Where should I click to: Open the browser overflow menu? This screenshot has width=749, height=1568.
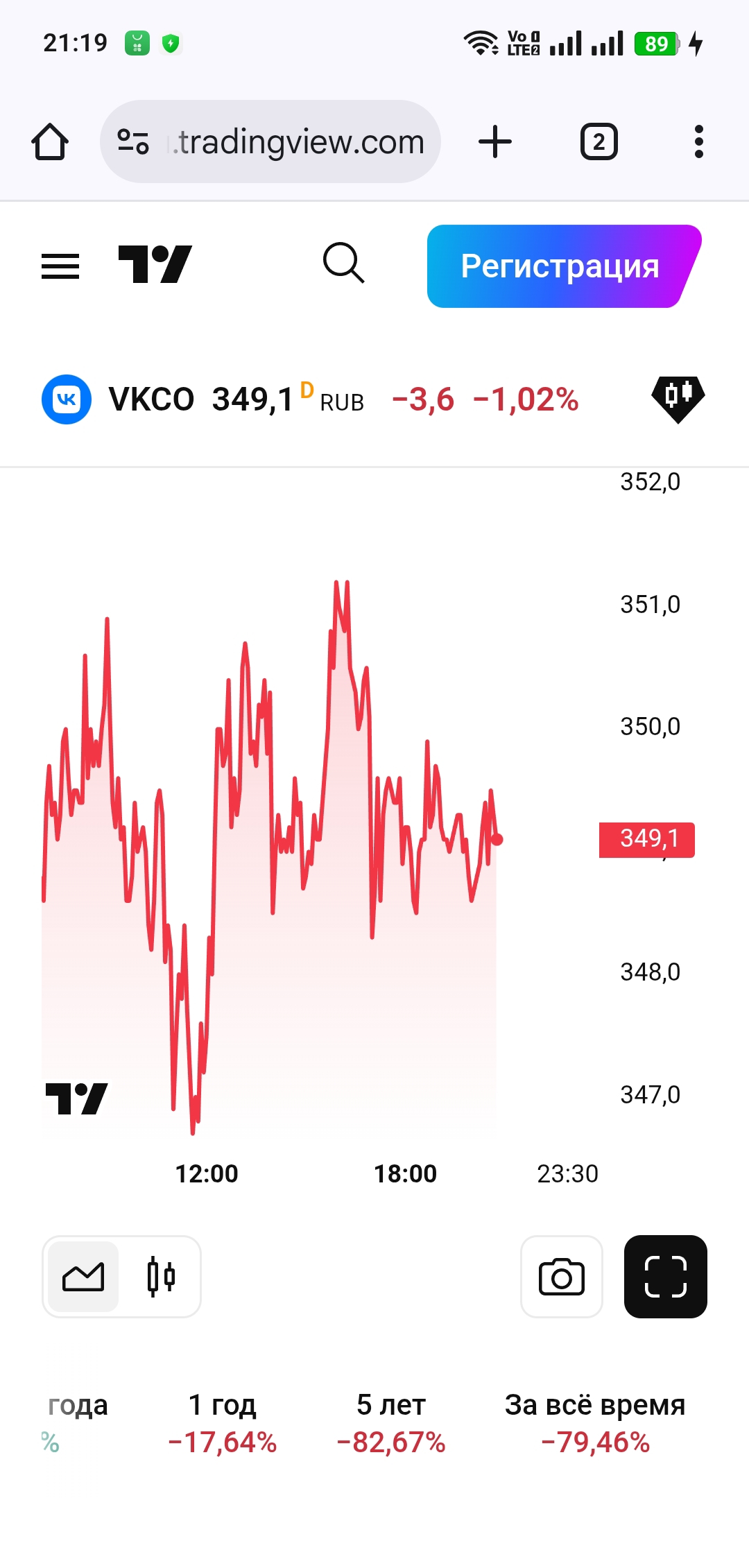point(698,142)
